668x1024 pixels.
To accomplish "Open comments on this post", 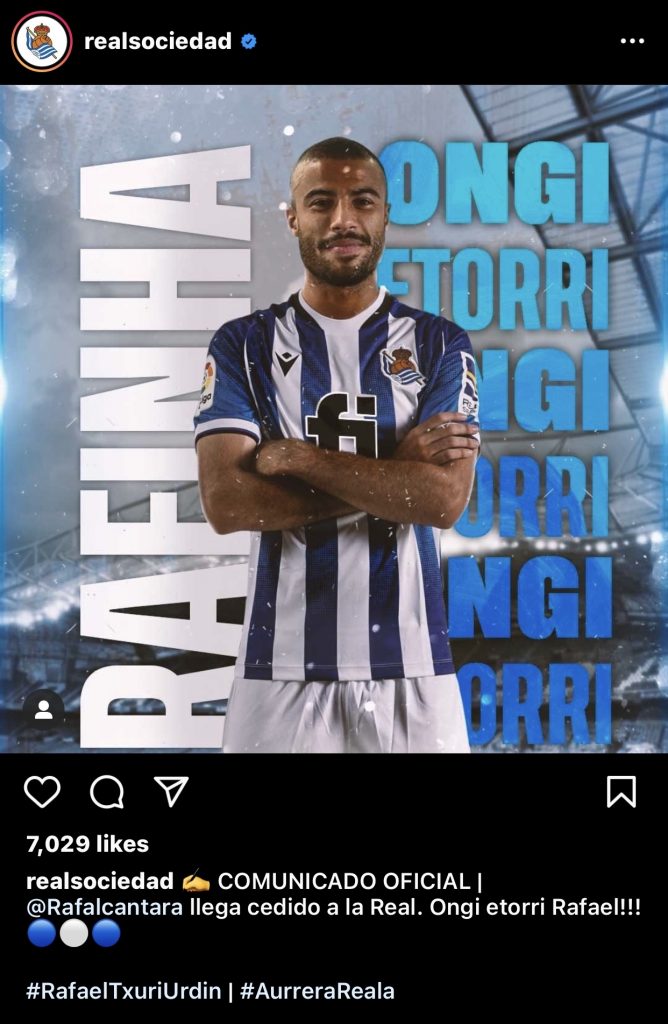I will (x=107, y=792).
